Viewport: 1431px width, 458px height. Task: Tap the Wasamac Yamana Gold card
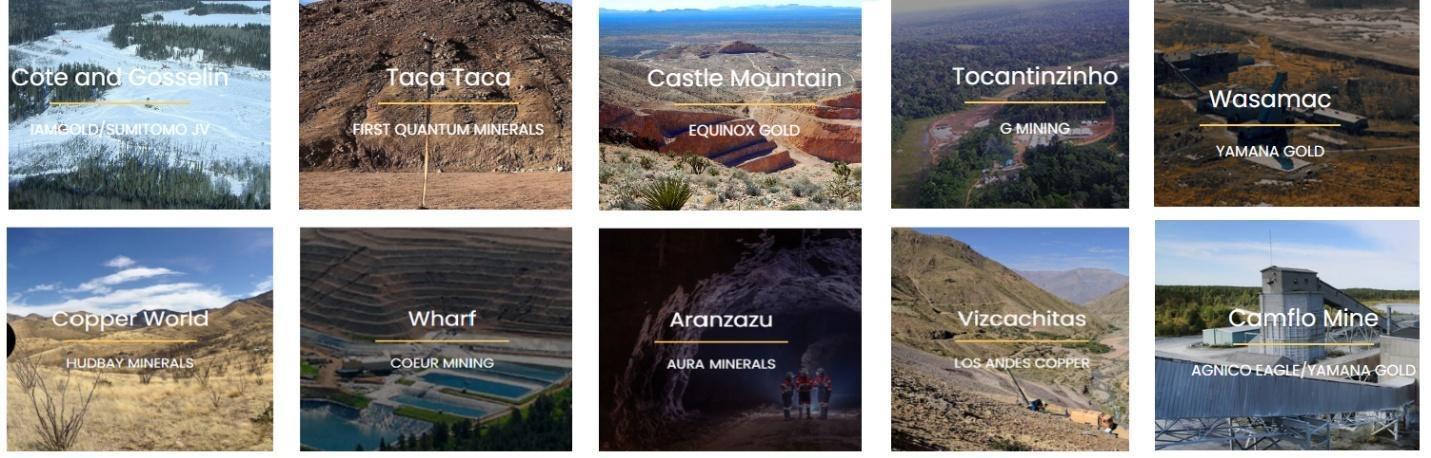(1286, 103)
